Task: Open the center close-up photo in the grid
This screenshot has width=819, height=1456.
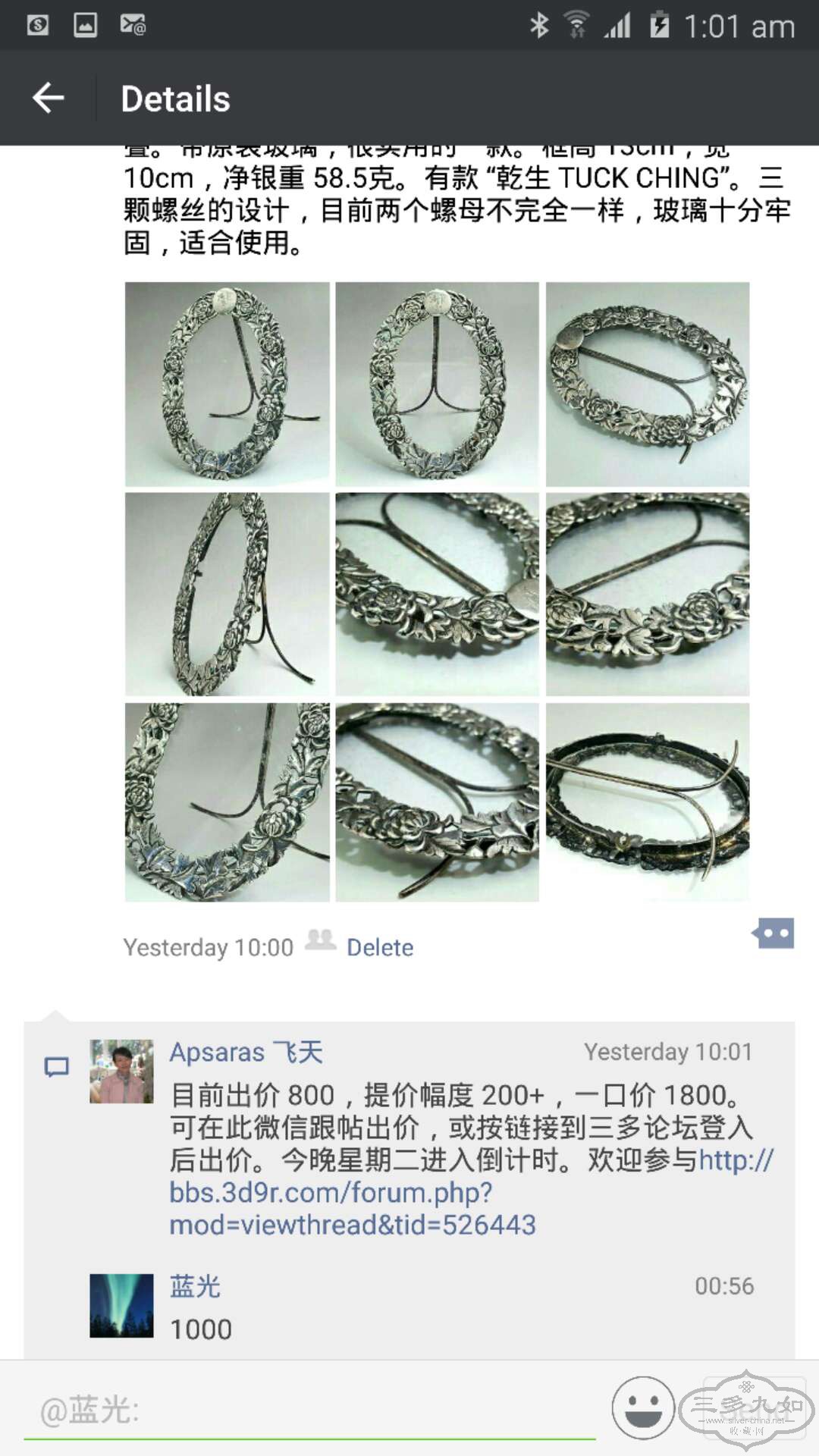Action: coord(437,594)
